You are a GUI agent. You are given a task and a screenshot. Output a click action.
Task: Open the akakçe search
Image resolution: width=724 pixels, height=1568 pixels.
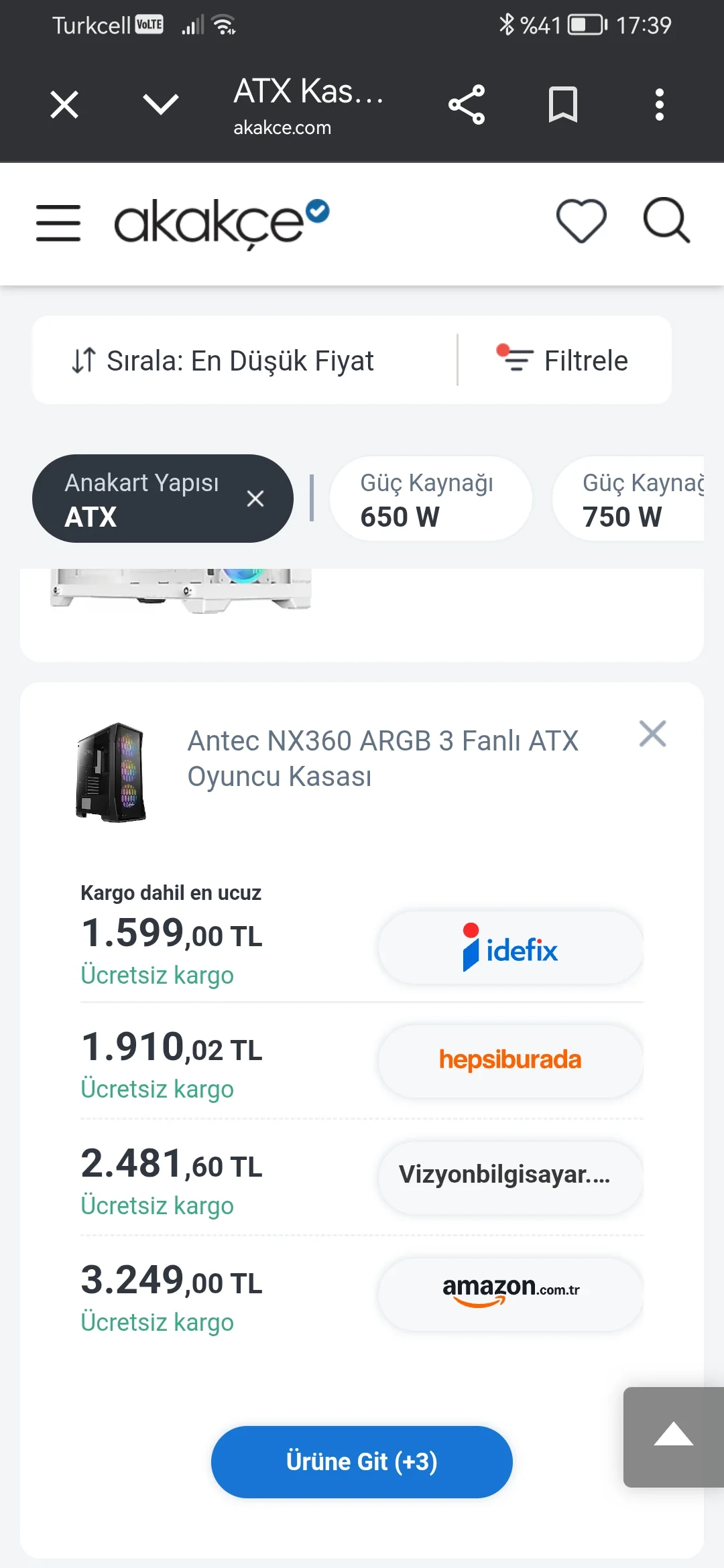(666, 221)
